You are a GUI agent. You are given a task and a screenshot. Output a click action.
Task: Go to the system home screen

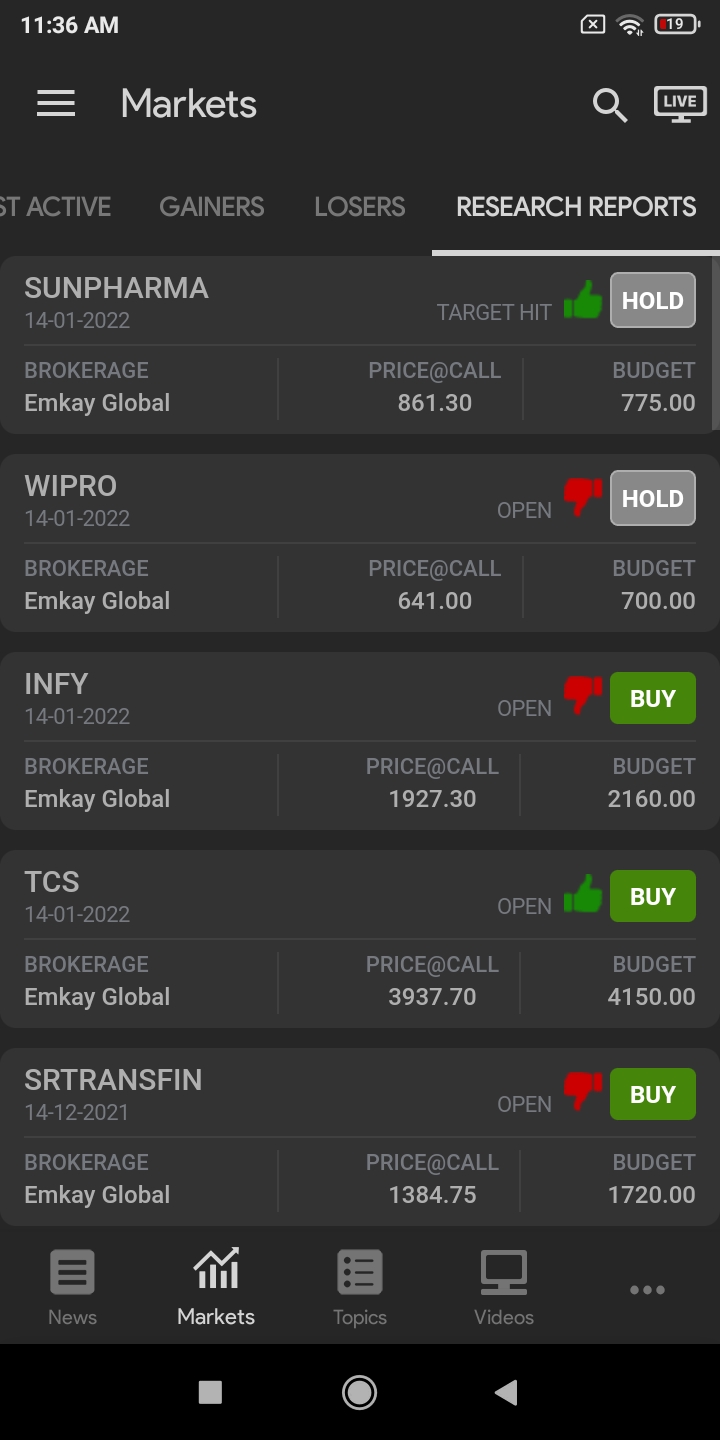point(359,1392)
